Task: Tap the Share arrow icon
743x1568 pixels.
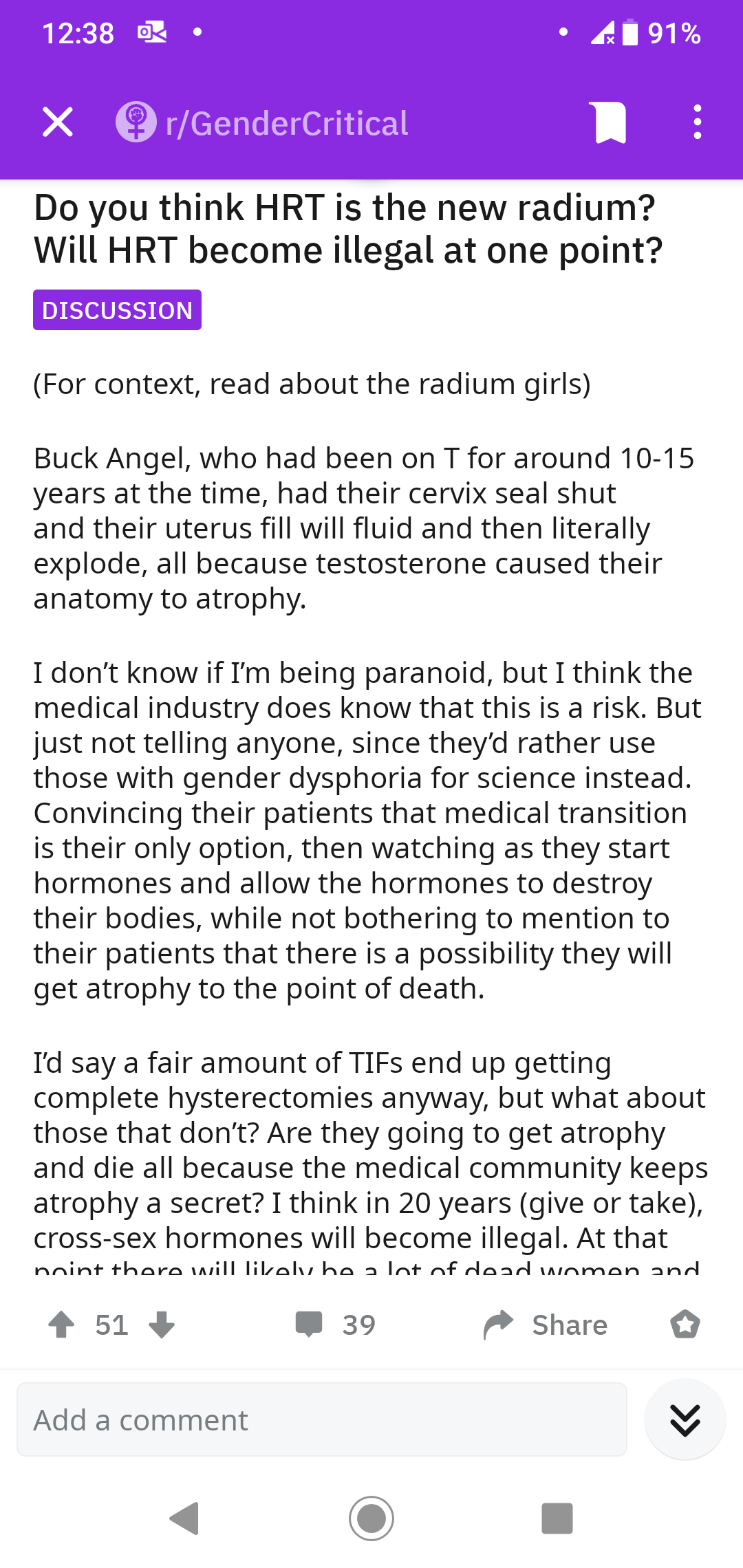Action: pos(499,1324)
